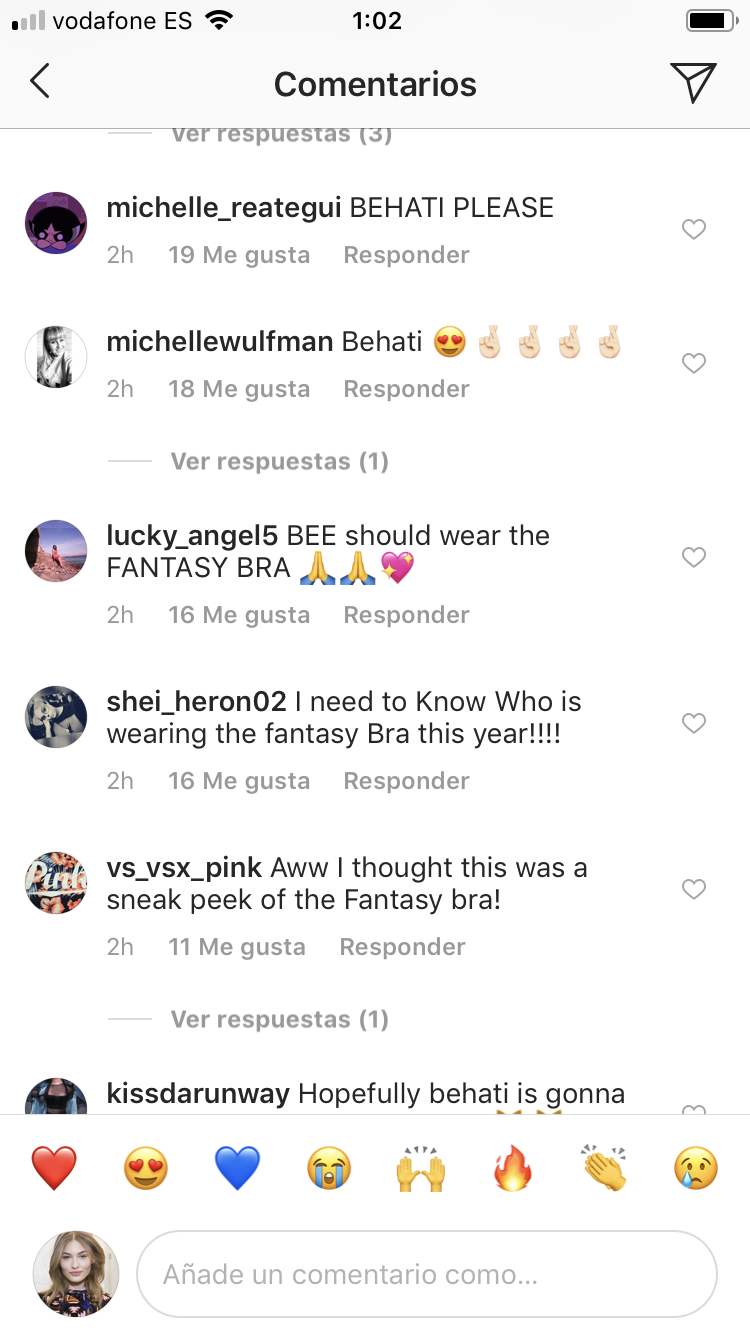
Task: Insert the fire emoji
Action: pyautogui.click(x=513, y=1168)
